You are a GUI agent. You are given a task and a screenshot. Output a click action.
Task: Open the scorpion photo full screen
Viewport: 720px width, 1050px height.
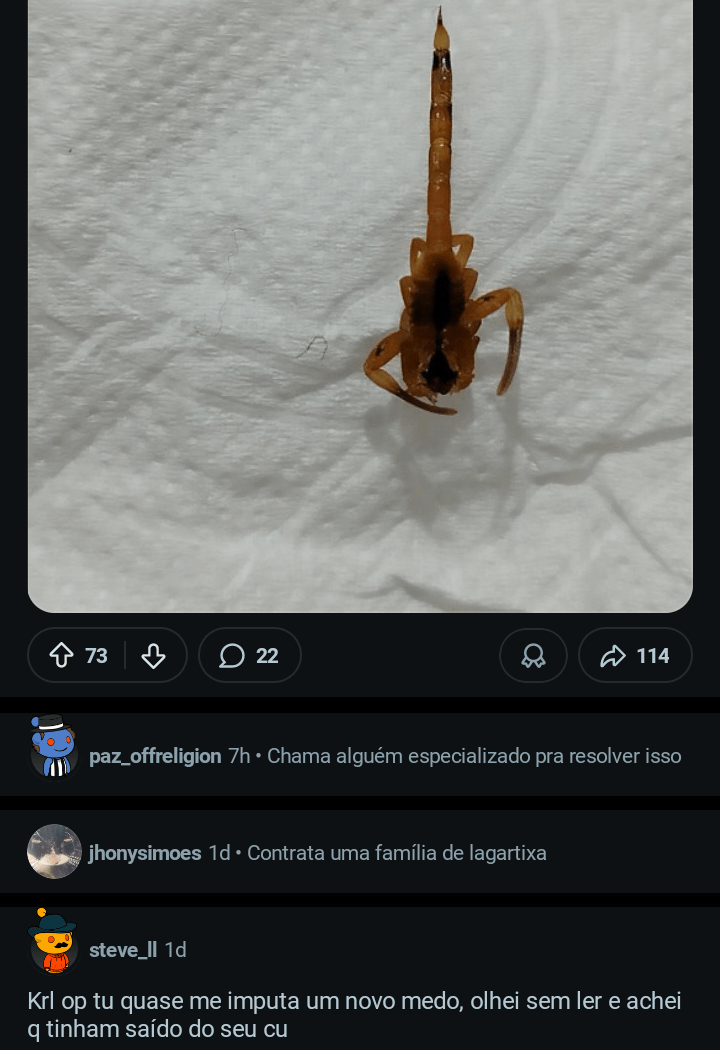coord(360,300)
